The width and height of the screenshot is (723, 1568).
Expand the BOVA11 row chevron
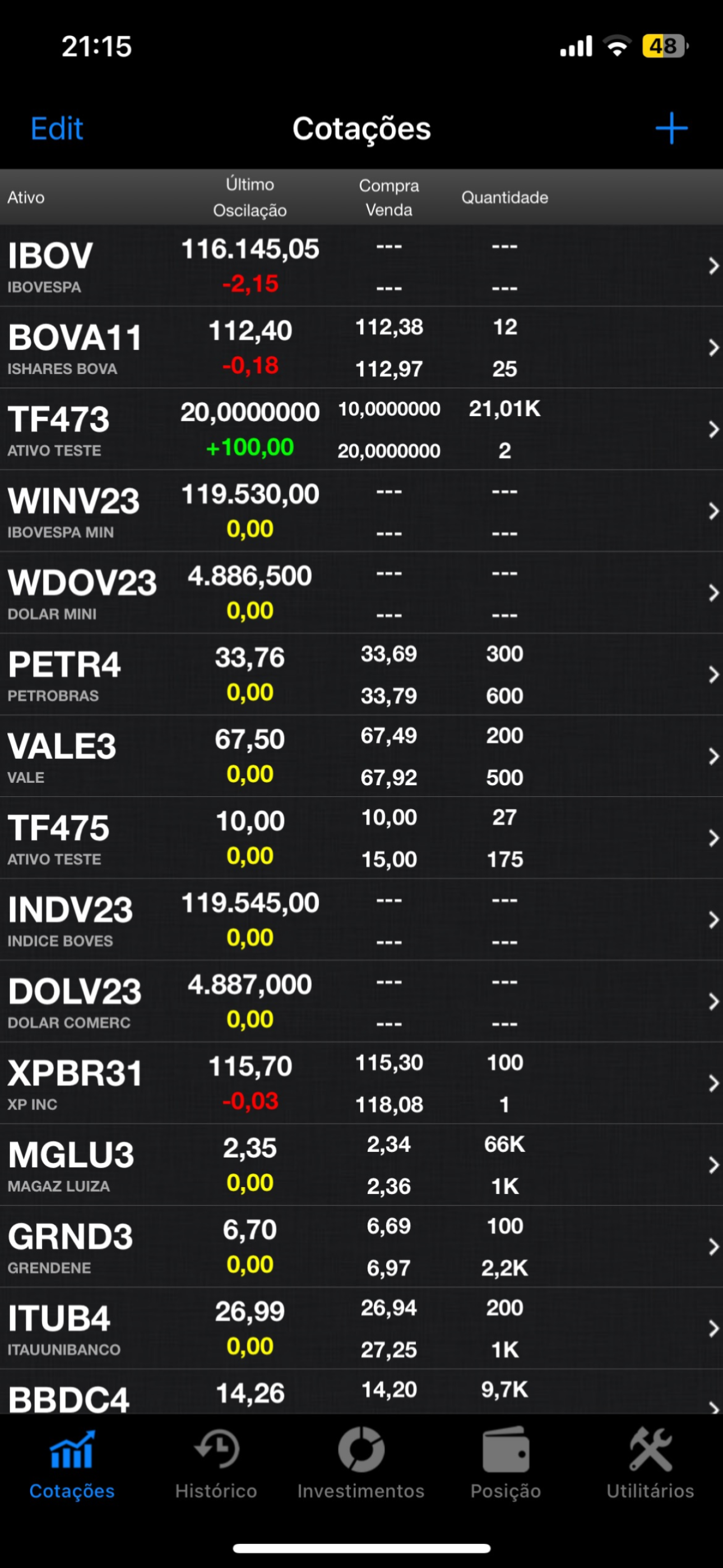tap(713, 348)
